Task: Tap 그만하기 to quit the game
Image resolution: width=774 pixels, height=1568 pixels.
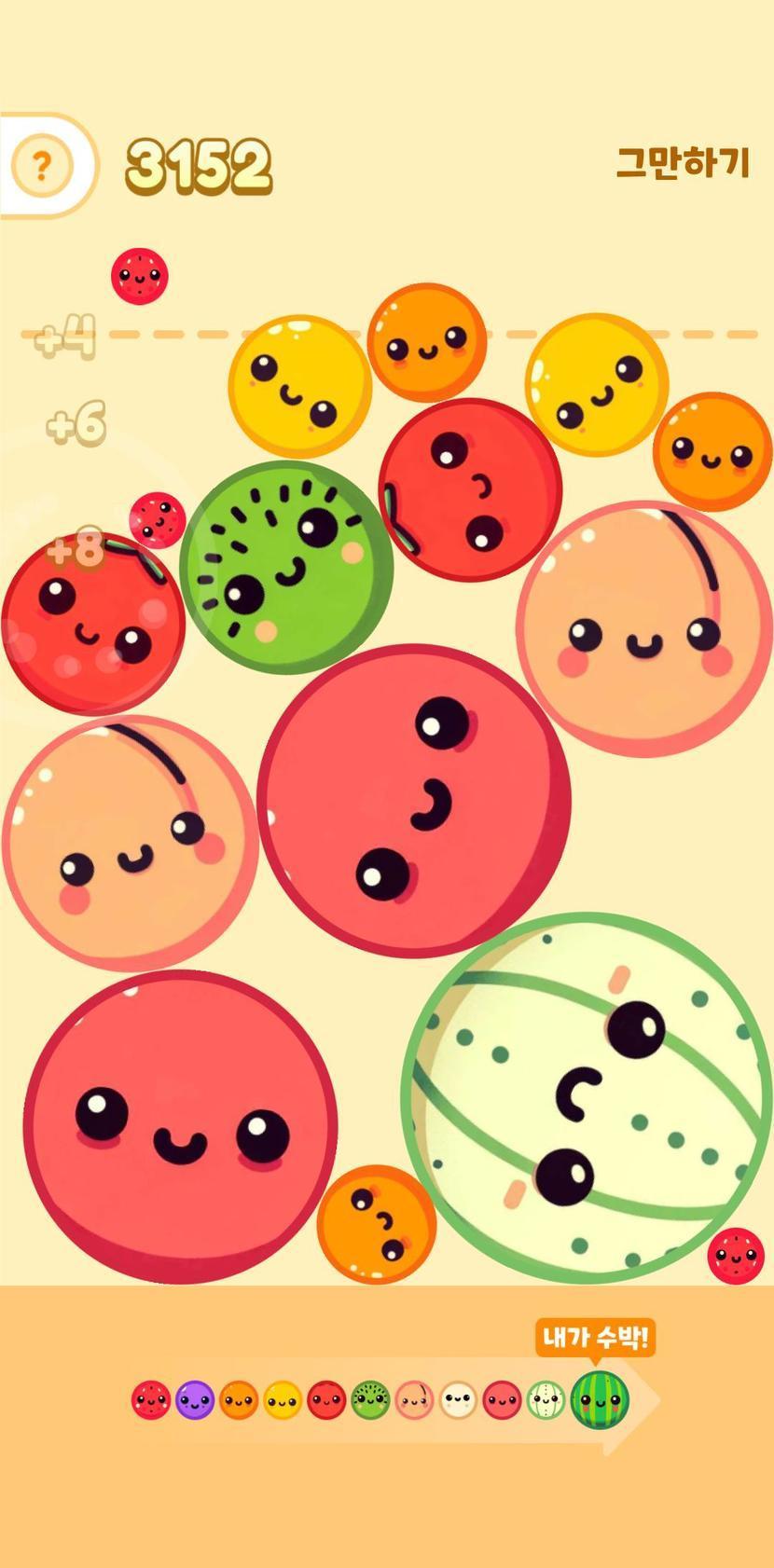Action: coord(683,163)
